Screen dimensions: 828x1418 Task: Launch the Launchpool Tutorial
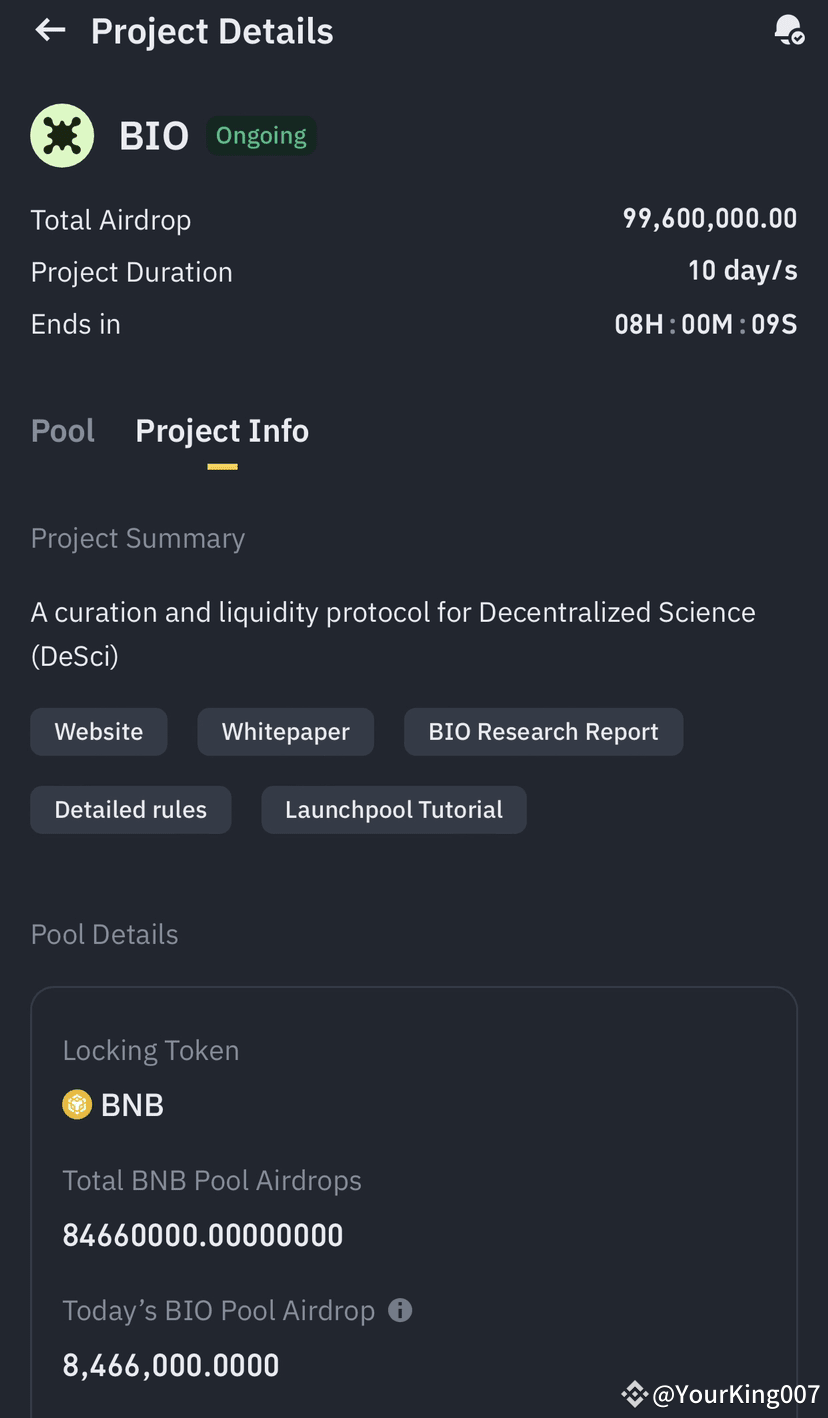click(x=393, y=809)
